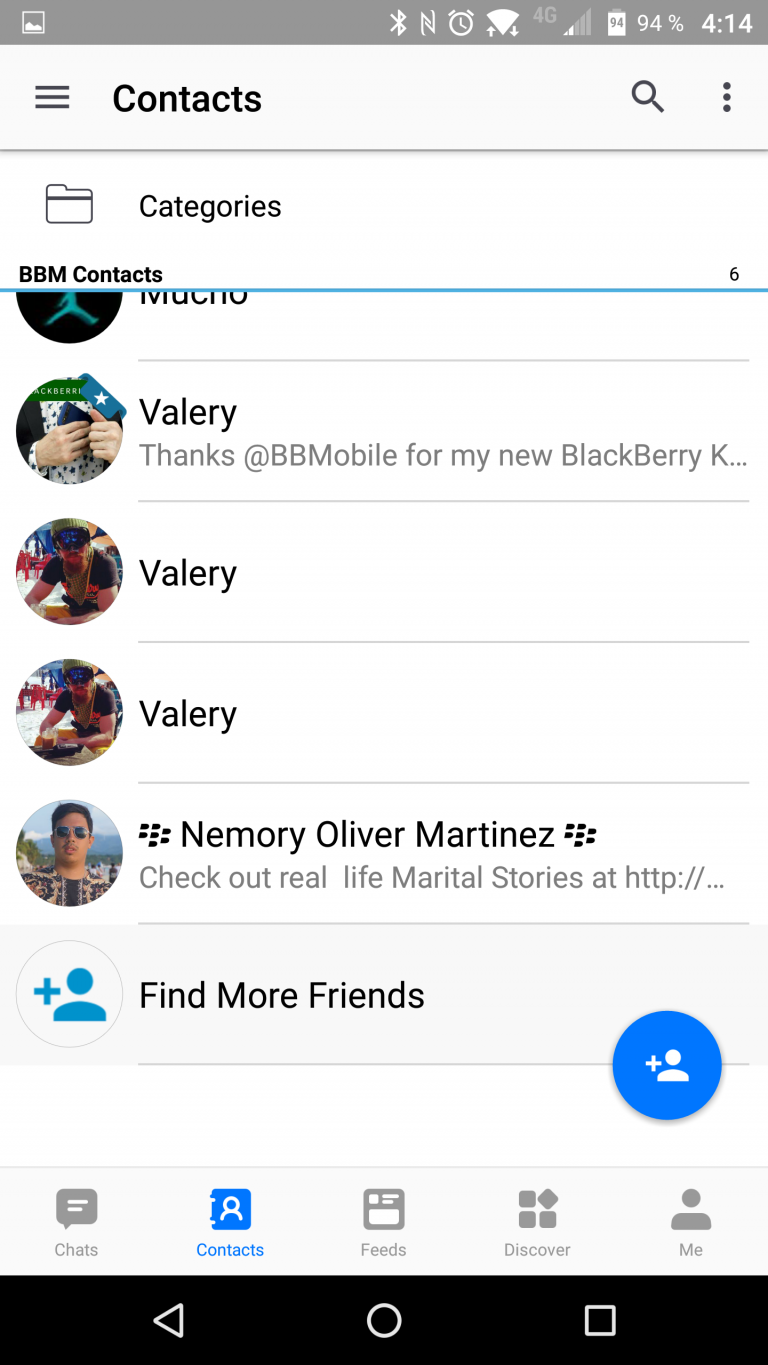Go to the home screen
Image resolution: width=768 pixels, height=1365 pixels.
pyautogui.click(x=384, y=1321)
